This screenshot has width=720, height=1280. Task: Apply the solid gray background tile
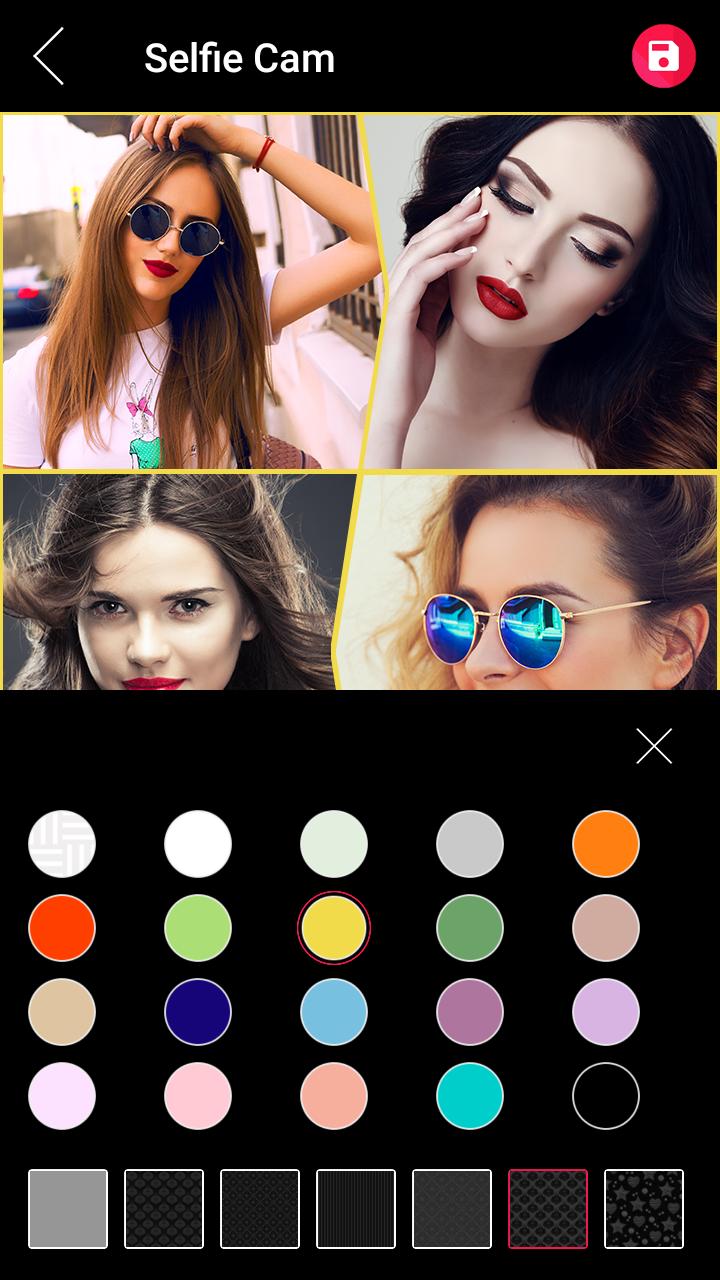68,1209
